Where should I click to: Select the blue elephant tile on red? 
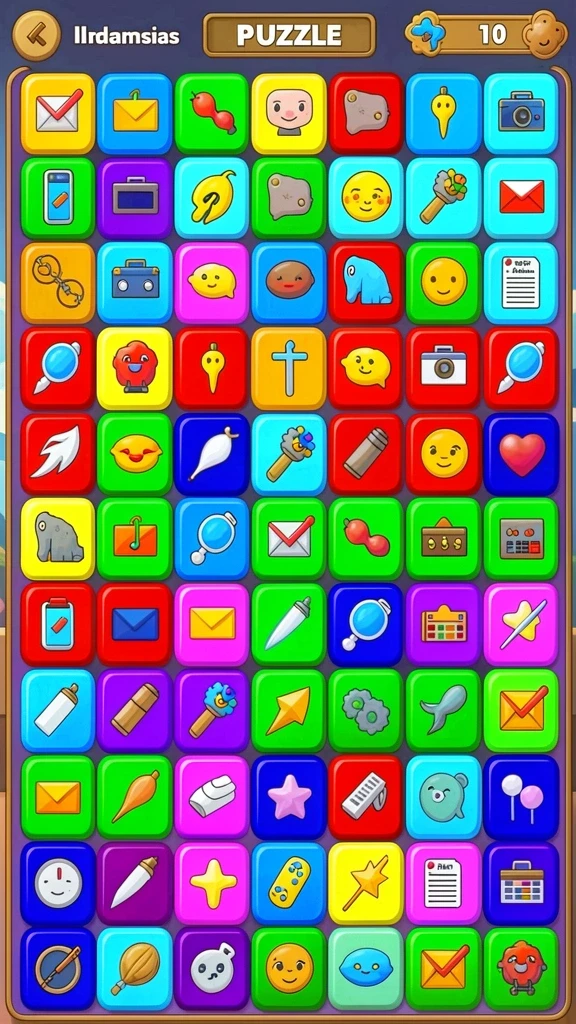tap(366, 283)
